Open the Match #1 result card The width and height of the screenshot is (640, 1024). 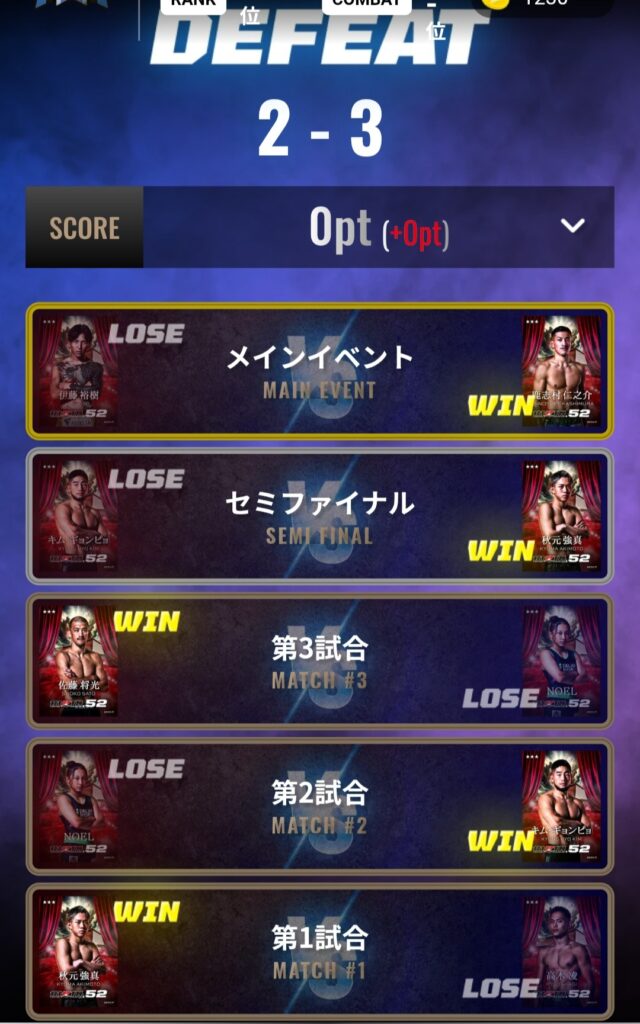click(320, 951)
